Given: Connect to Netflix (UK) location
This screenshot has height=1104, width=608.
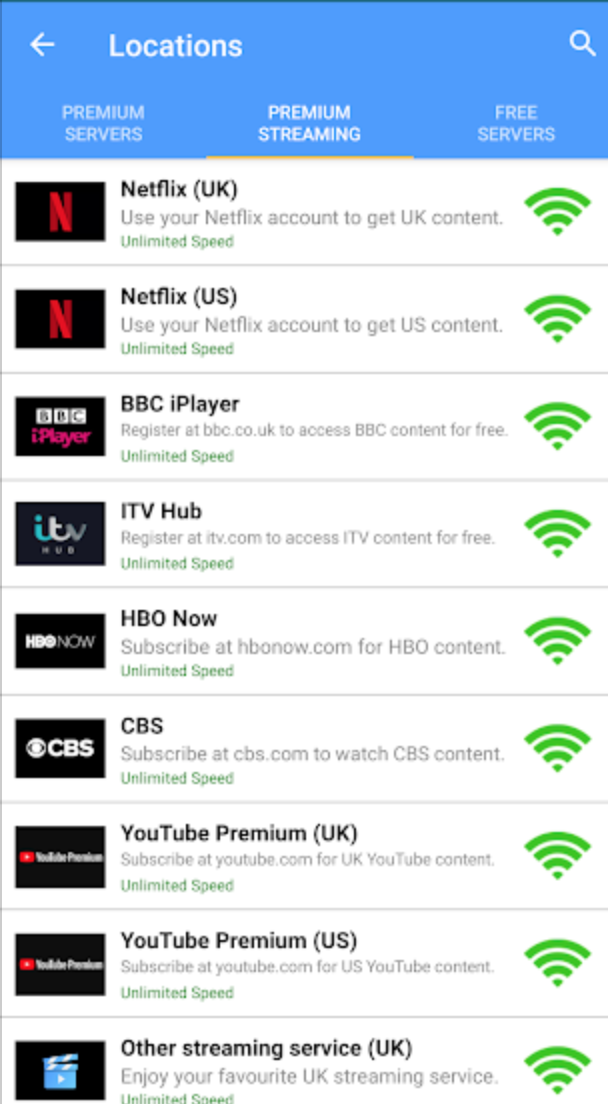Looking at the screenshot, I should tap(304, 212).
